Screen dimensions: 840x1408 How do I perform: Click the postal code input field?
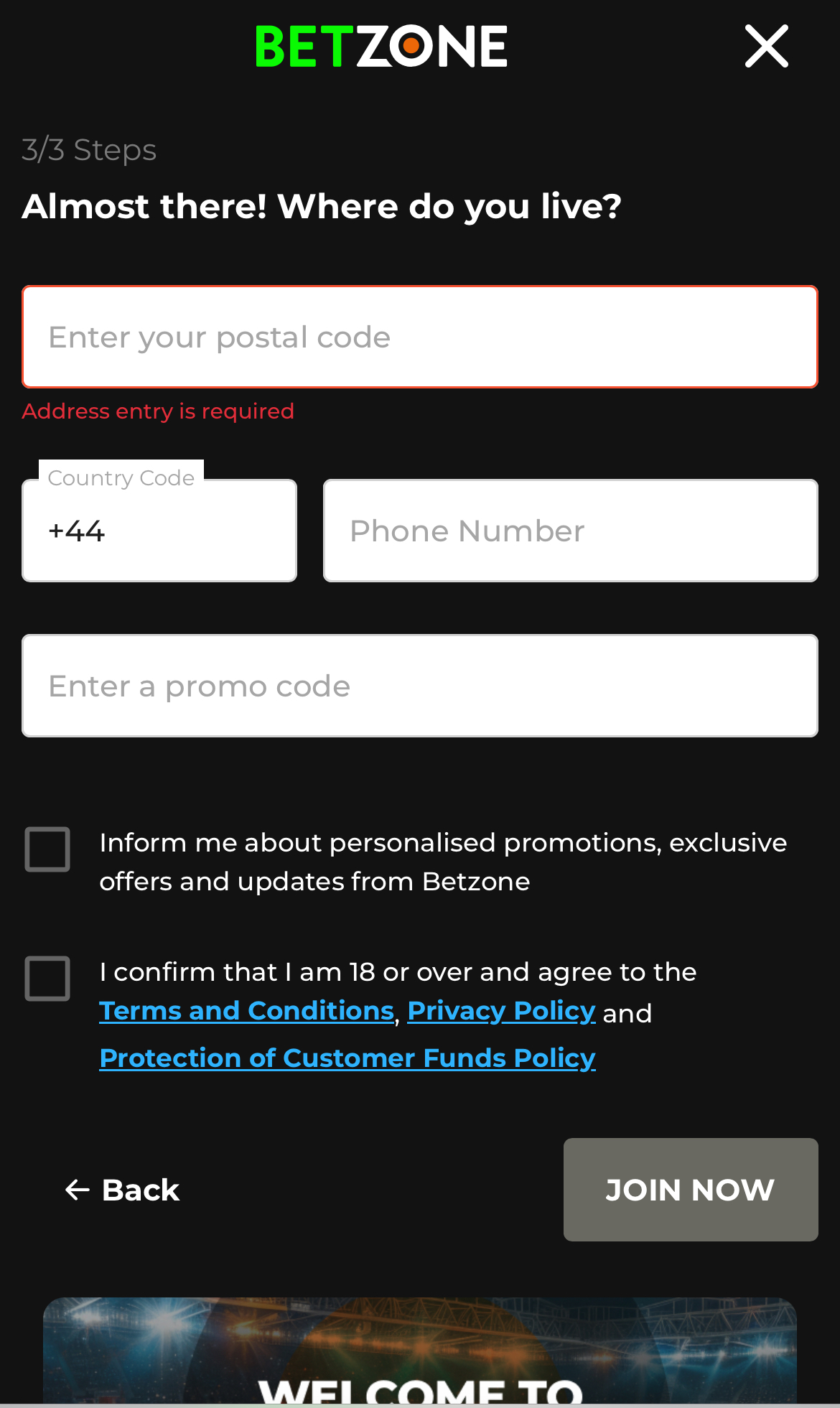click(x=420, y=337)
